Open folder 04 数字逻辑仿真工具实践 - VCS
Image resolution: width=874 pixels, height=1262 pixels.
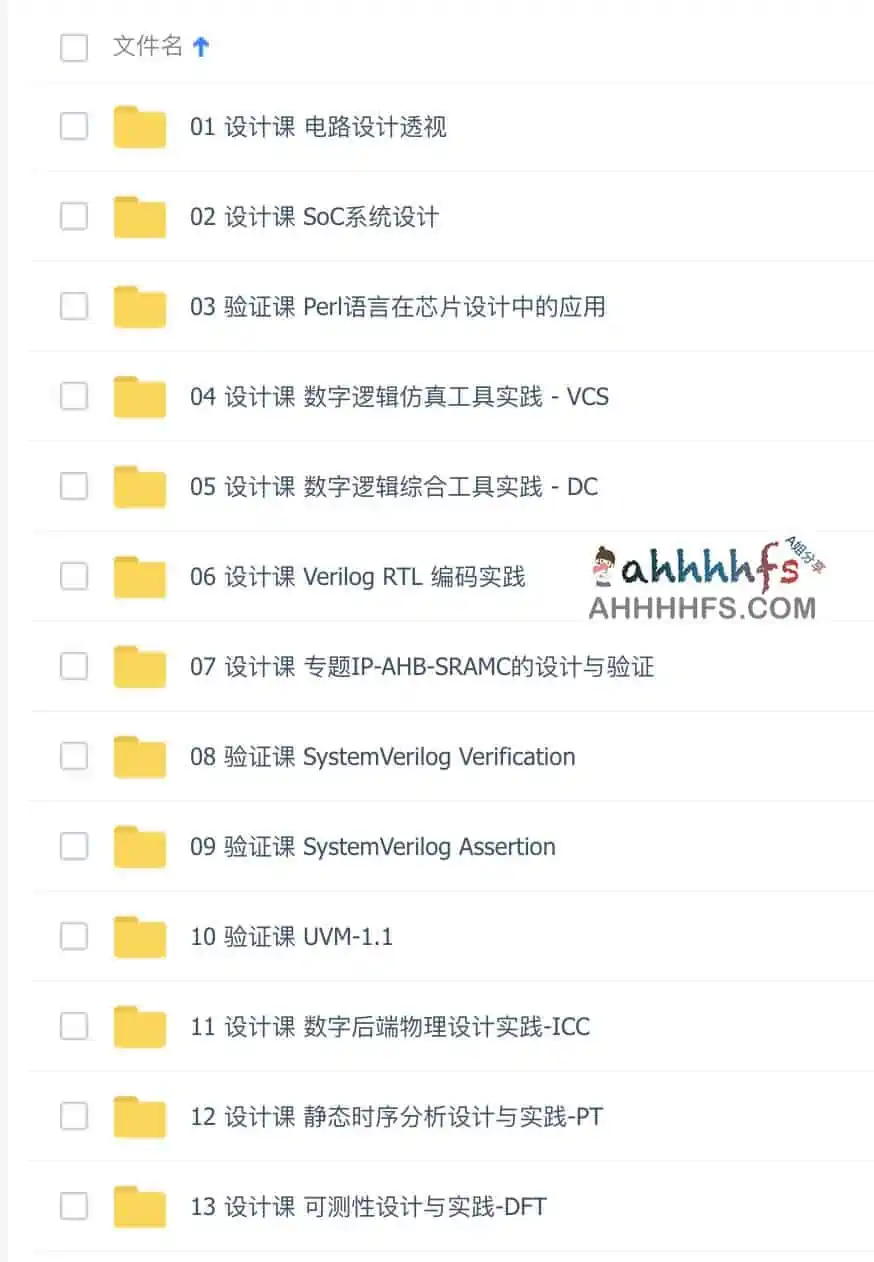click(x=398, y=397)
